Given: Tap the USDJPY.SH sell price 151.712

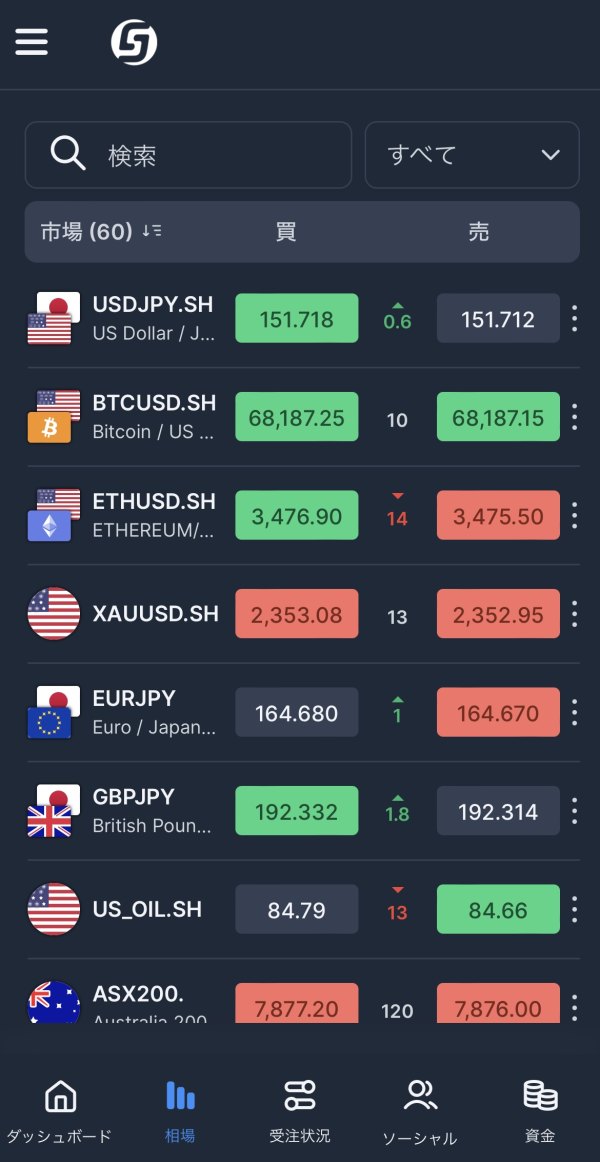Looking at the screenshot, I should pyautogui.click(x=498, y=319).
